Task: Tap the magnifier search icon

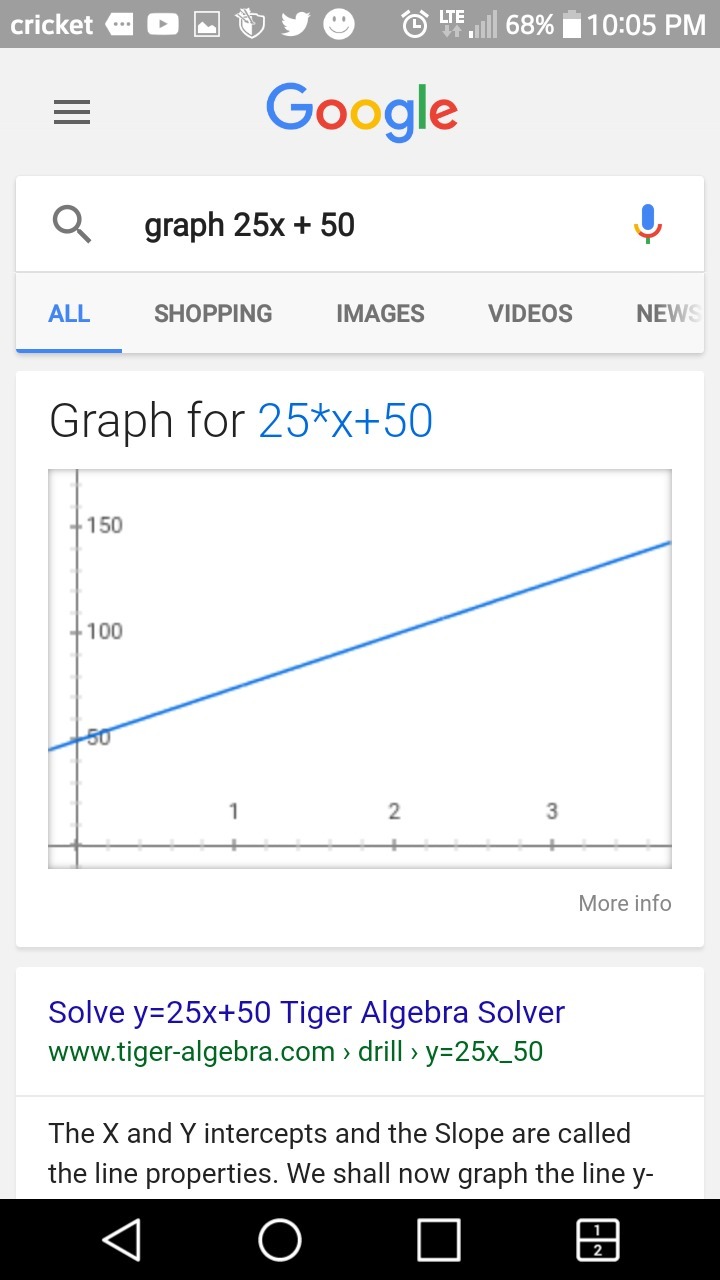Action: pyautogui.click(x=72, y=225)
